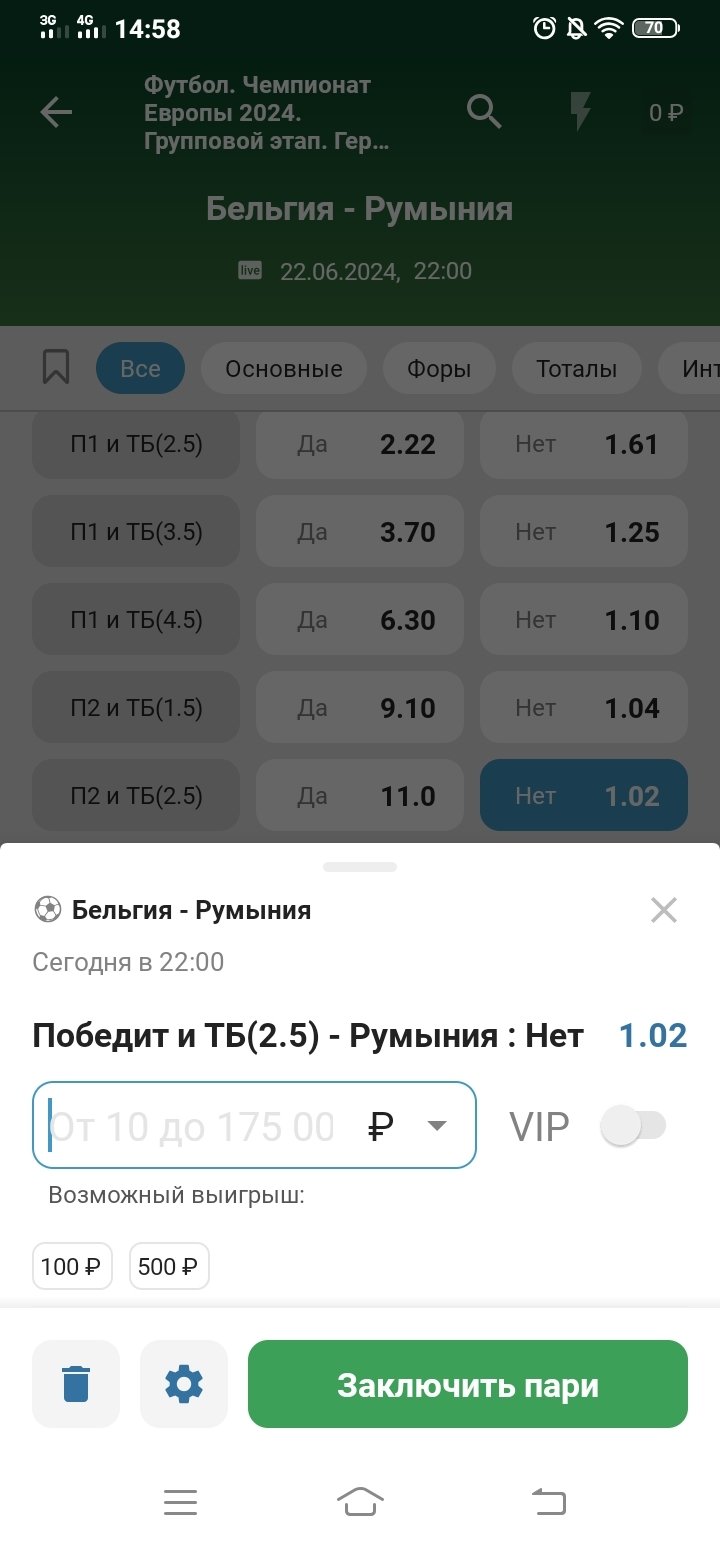Close the bet slip sheet
720x1544 pixels.
click(x=664, y=910)
